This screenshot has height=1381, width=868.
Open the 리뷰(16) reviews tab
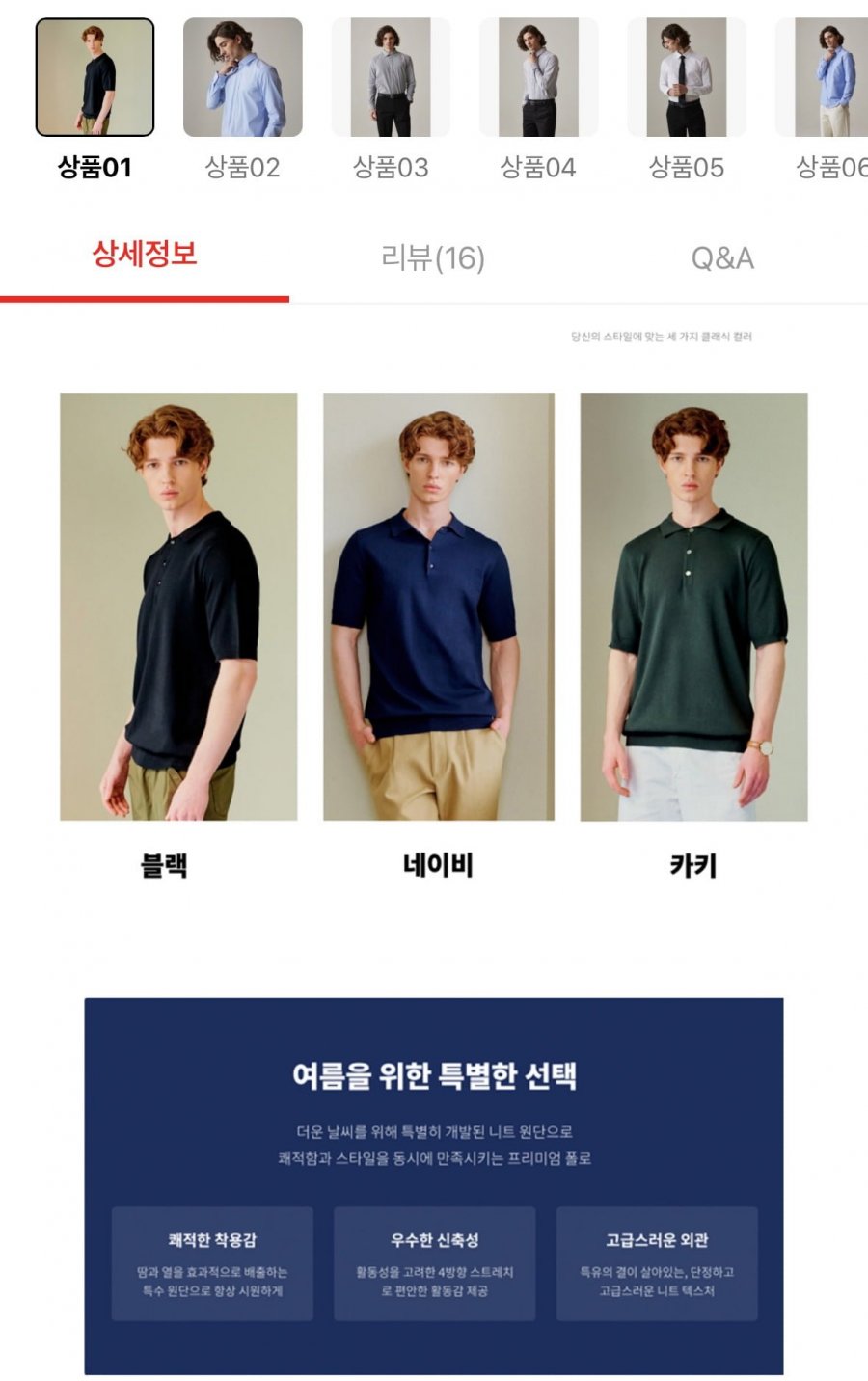point(433,257)
